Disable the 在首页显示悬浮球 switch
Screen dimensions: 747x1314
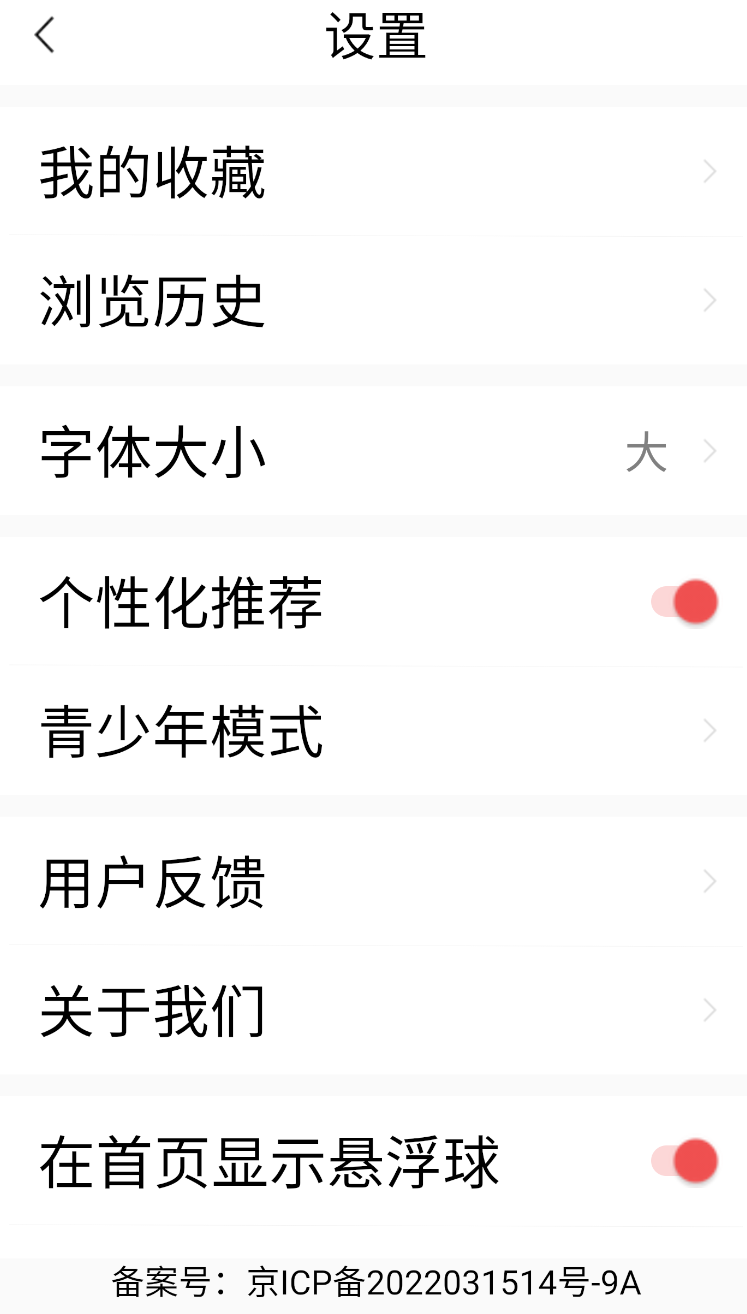(685, 1161)
